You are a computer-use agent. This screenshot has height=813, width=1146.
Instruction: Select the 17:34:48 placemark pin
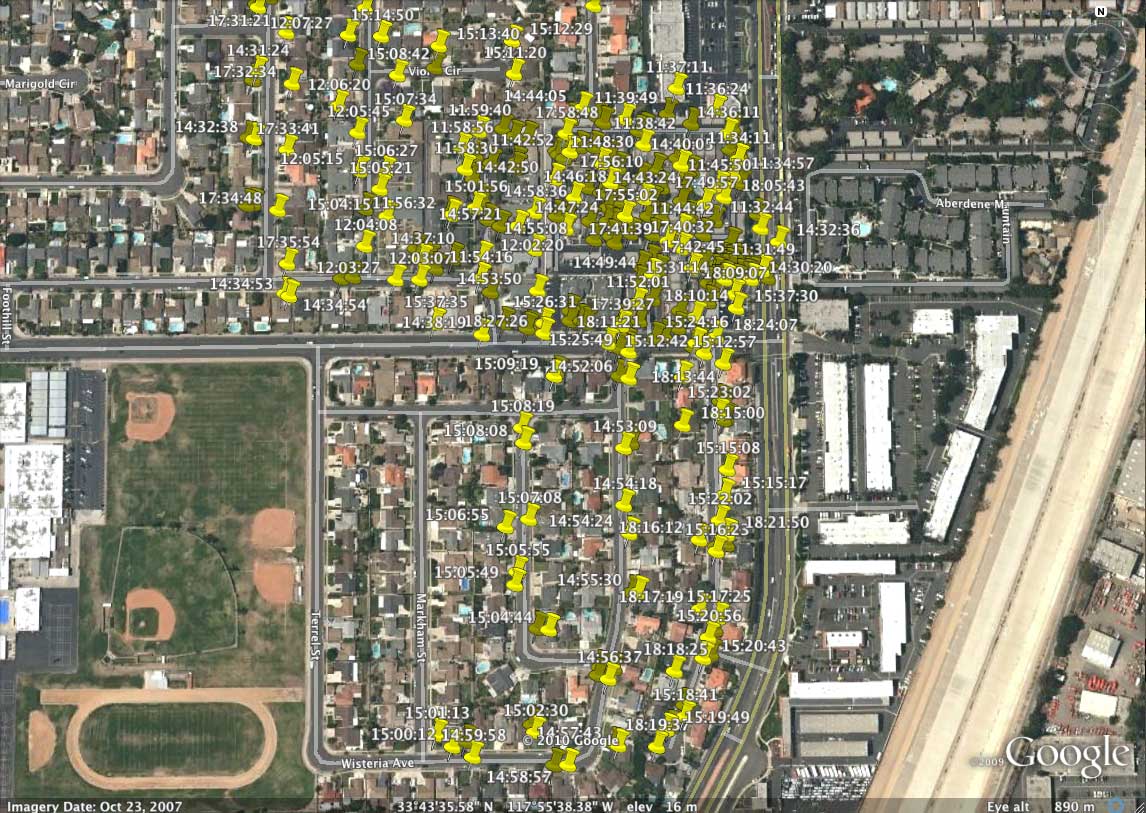click(279, 206)
